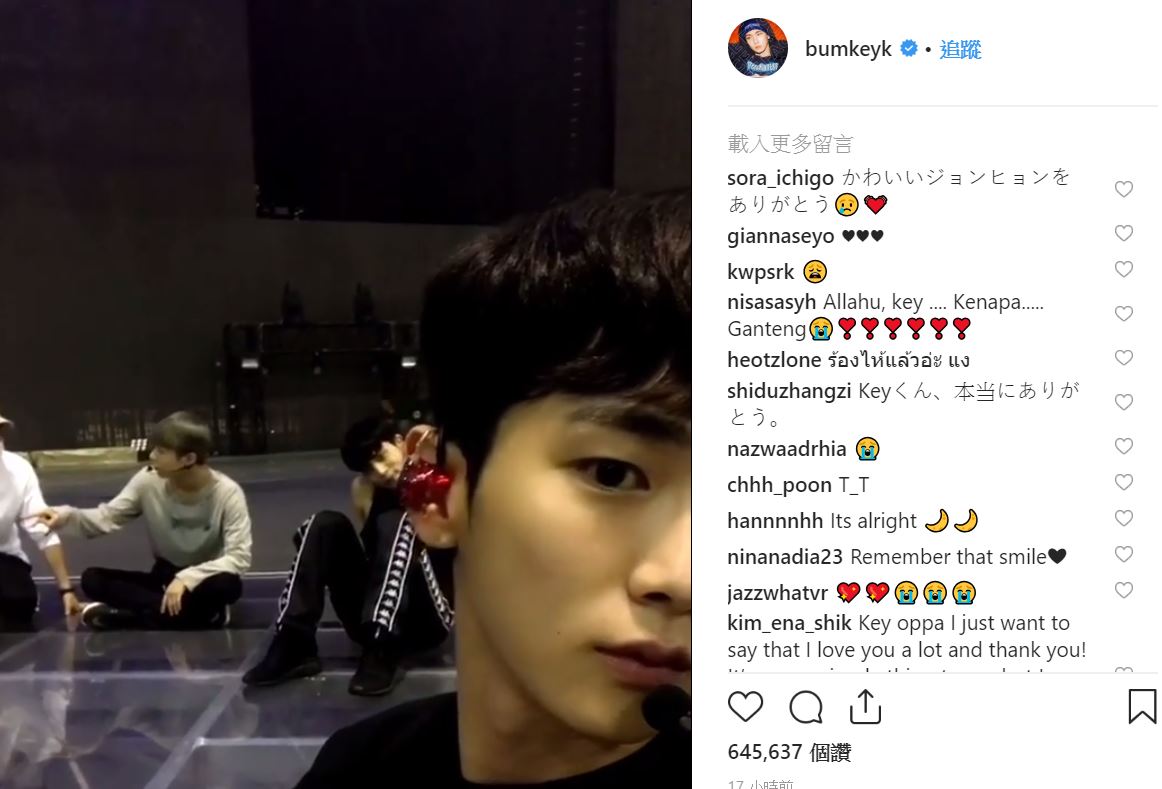Follow bumkeyk via 追蹤

pyautogui.click(x=960, y=49)
